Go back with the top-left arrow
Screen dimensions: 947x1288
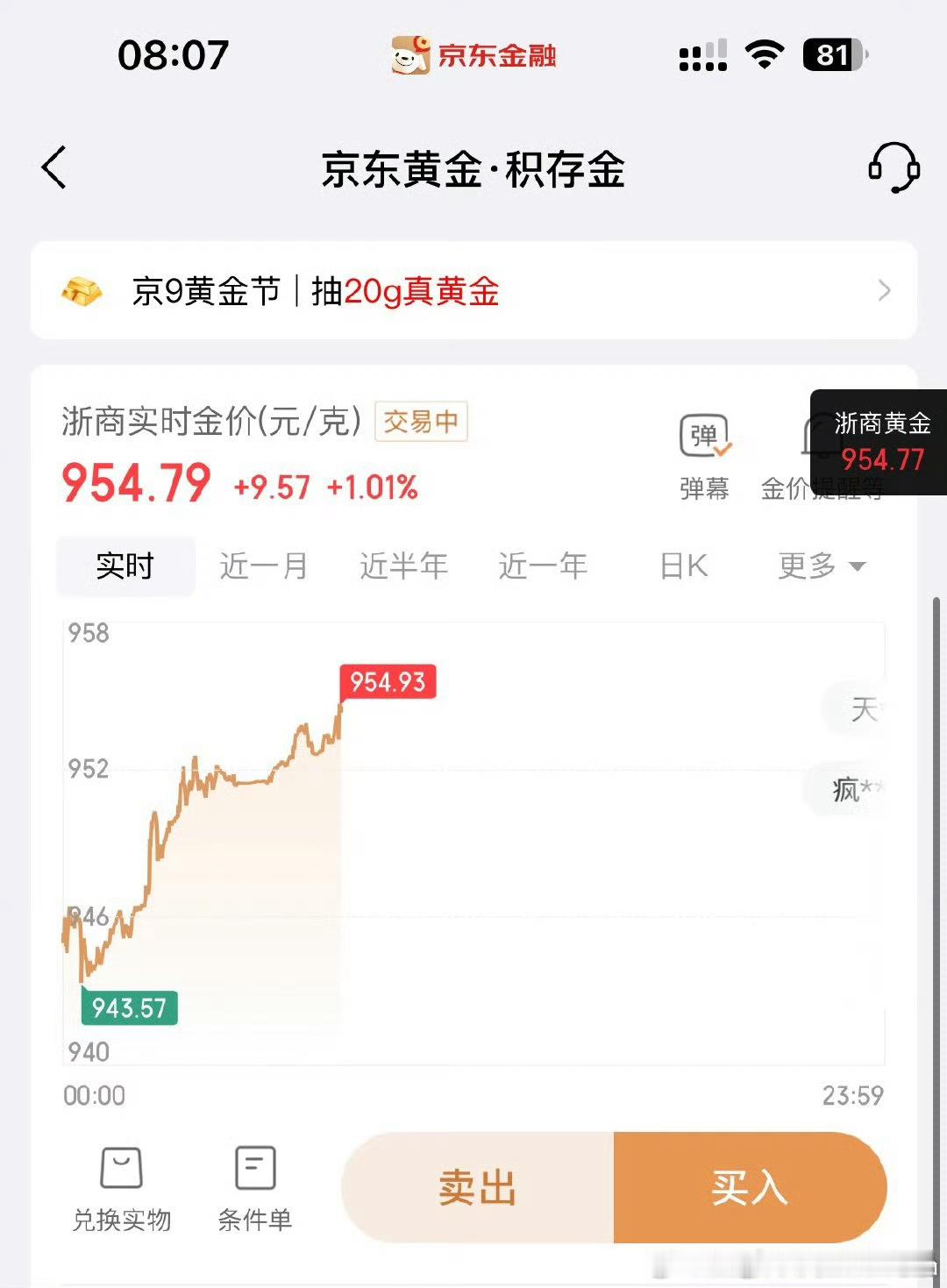(54, 167)
